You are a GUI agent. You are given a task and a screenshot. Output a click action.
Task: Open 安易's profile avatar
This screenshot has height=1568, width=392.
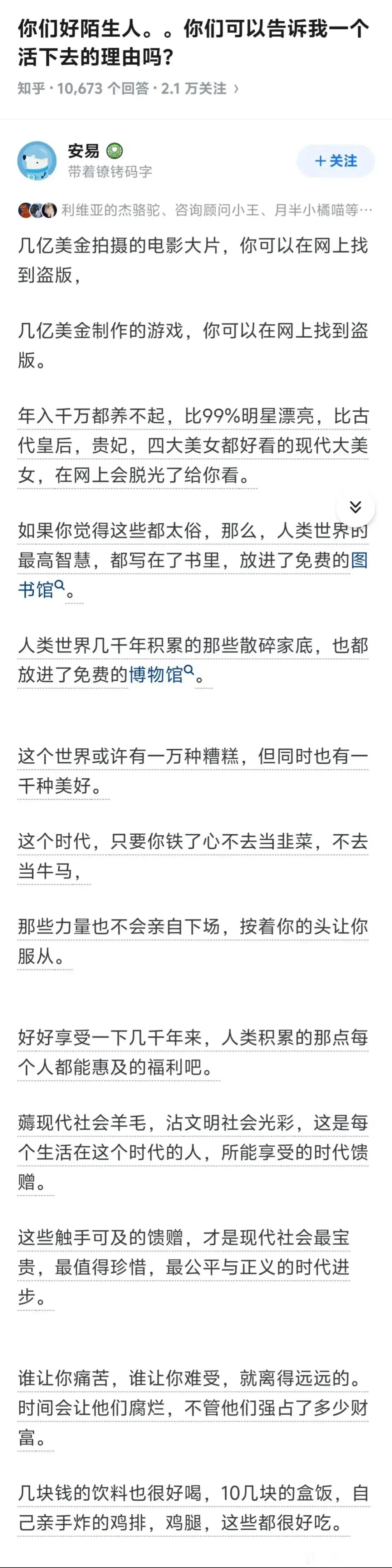[x=37, y=161]
